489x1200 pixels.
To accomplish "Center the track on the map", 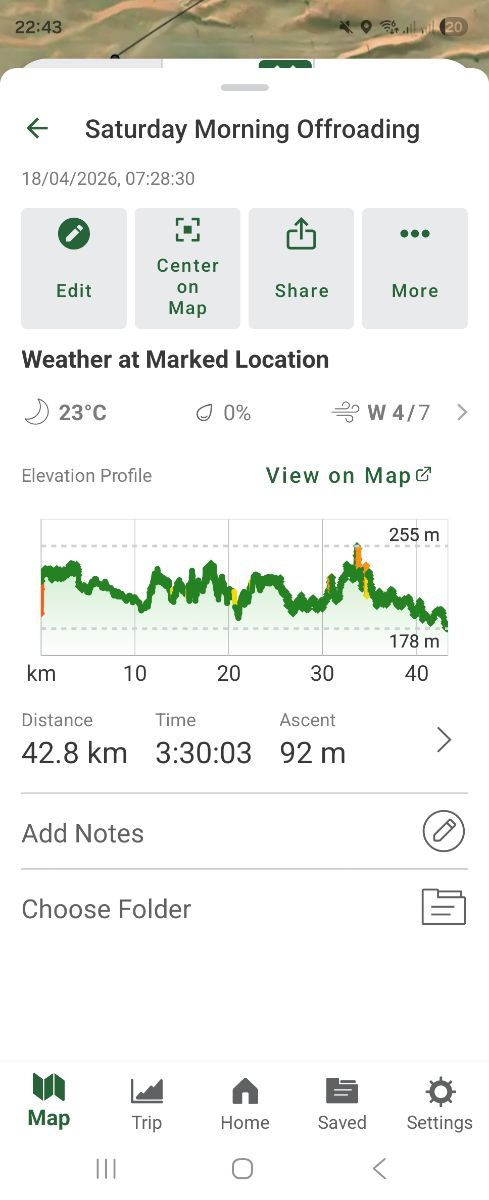I will tap(188, 268).
